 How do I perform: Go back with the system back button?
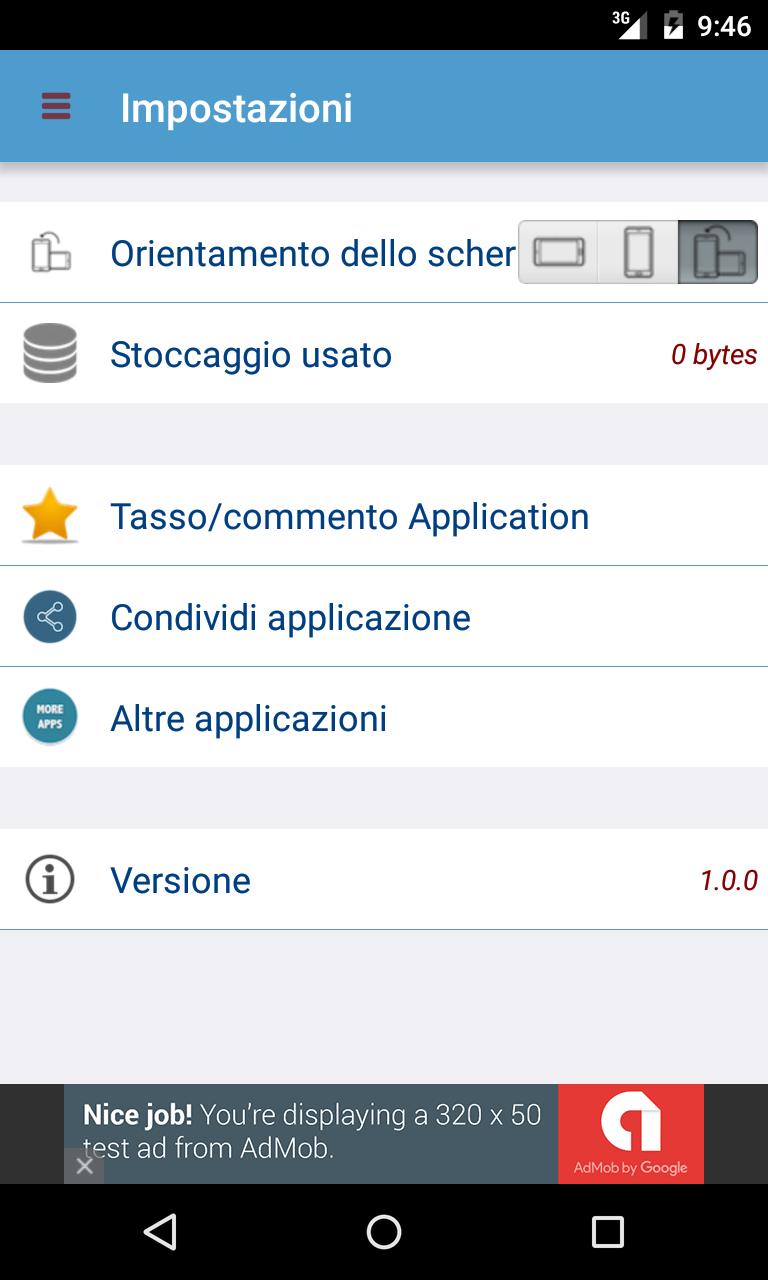point(160,1232)
